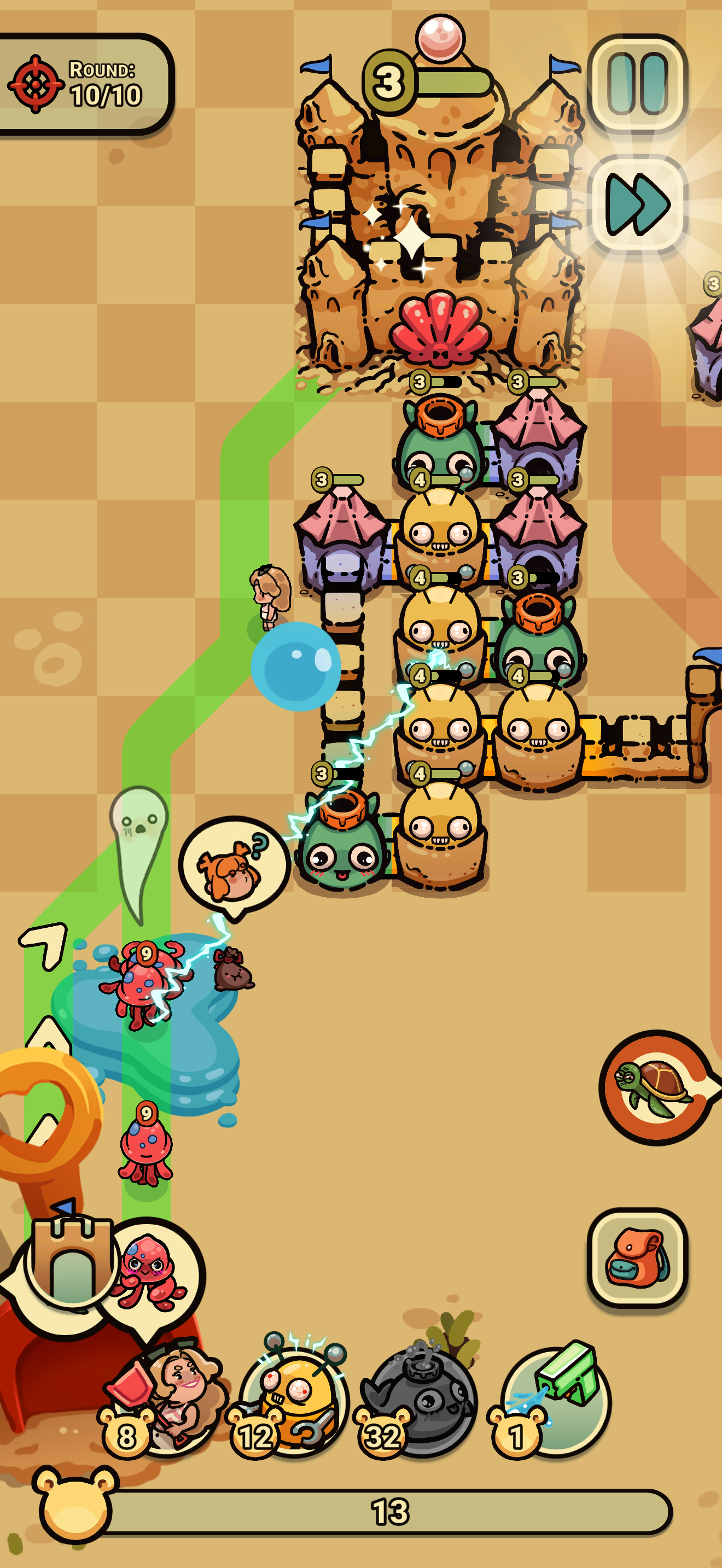The image size is (722, 1568).
Task: Open the backpack inventory
Action: coord(637,1257)
